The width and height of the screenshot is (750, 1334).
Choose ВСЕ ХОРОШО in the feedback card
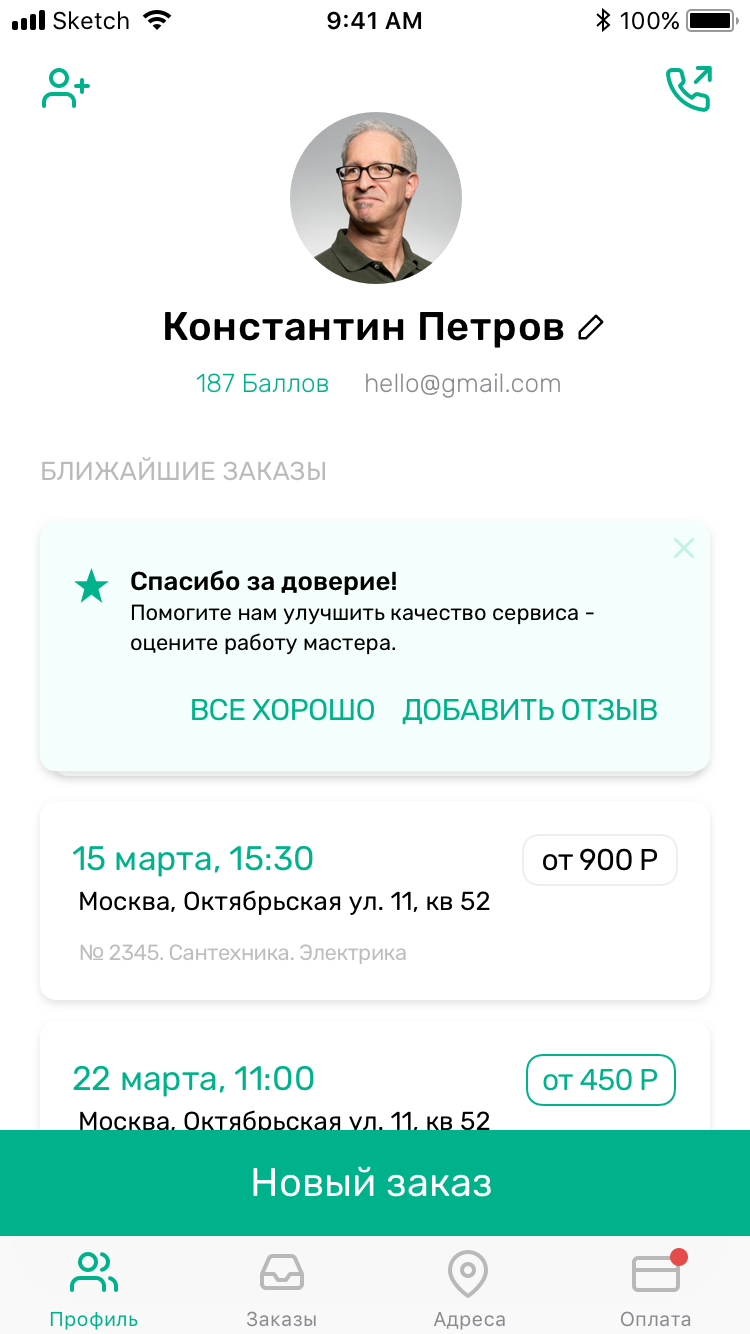pos(282,710)
